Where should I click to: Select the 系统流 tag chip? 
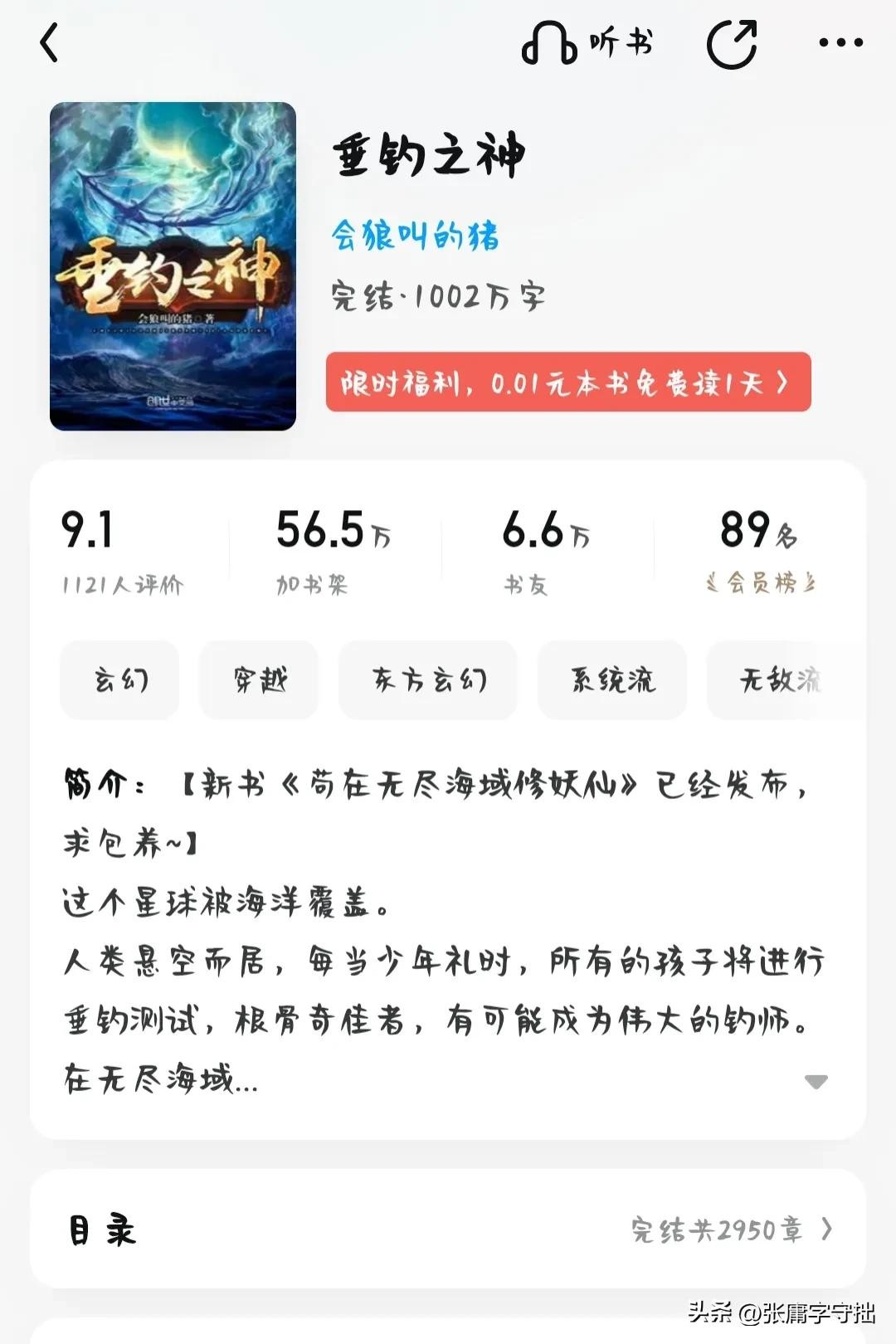click(612, 680)
